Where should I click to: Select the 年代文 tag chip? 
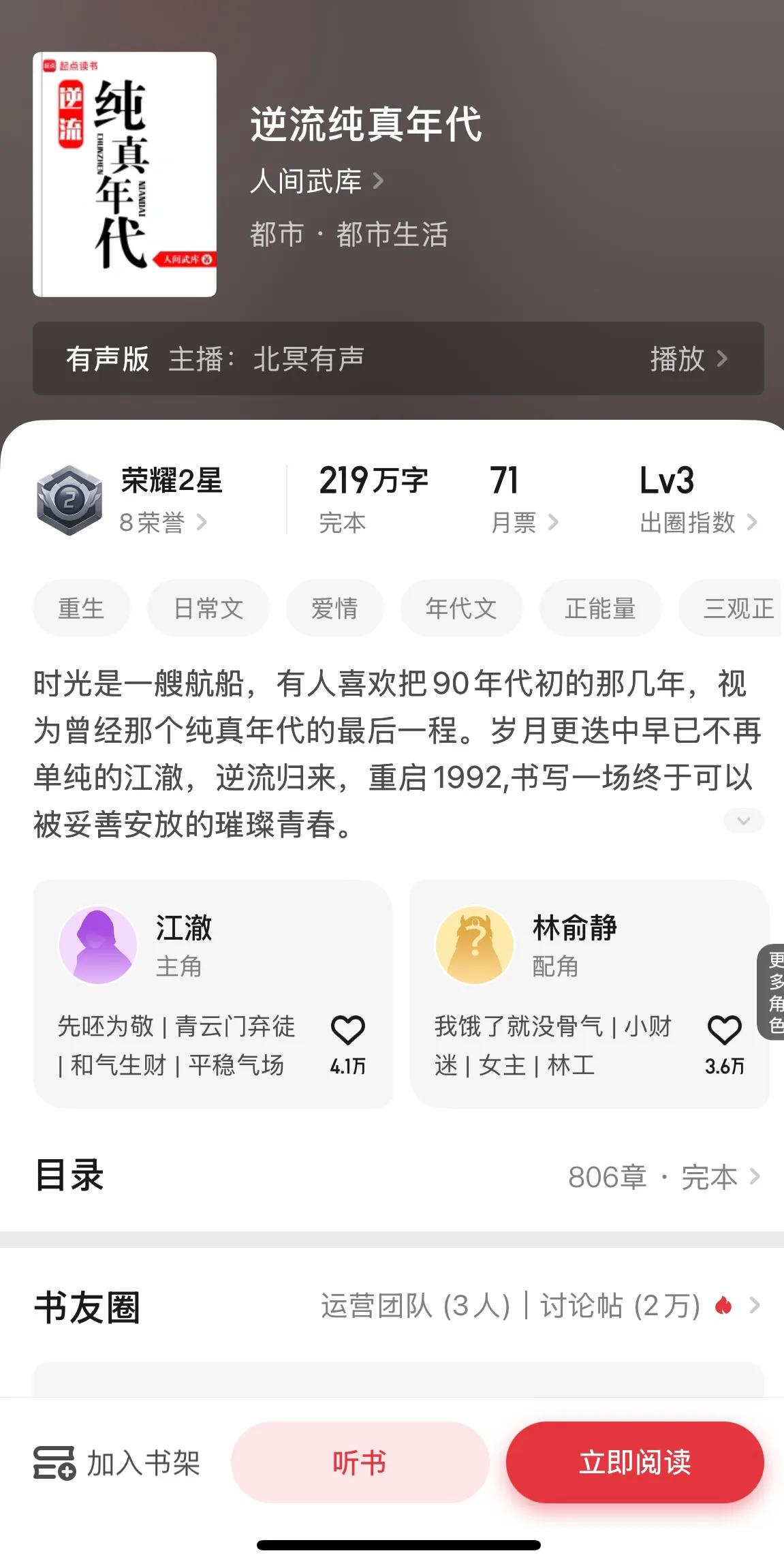coord(461,608)
